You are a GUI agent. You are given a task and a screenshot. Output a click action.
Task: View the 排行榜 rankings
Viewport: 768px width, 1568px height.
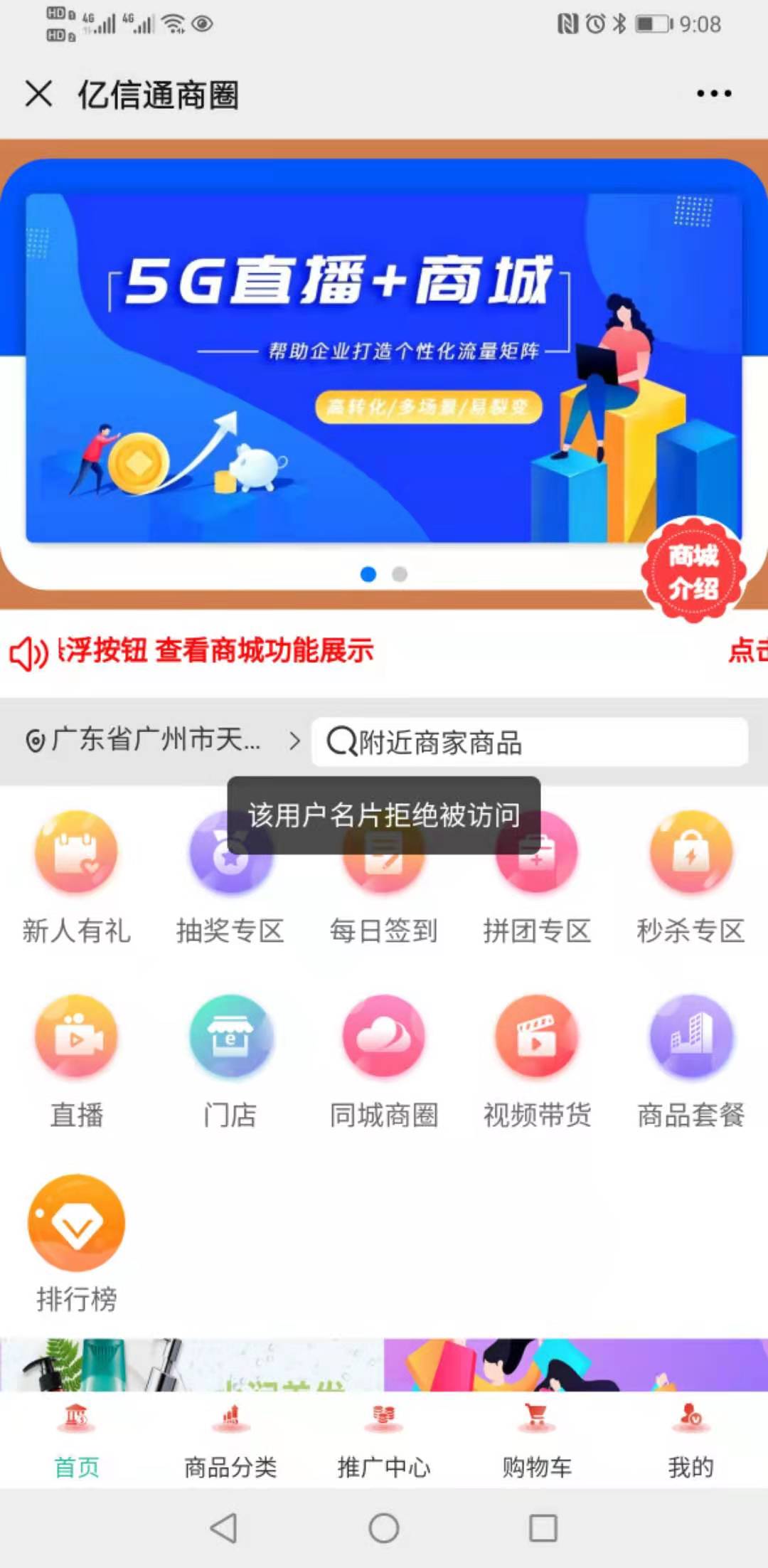coord(77,1242)
